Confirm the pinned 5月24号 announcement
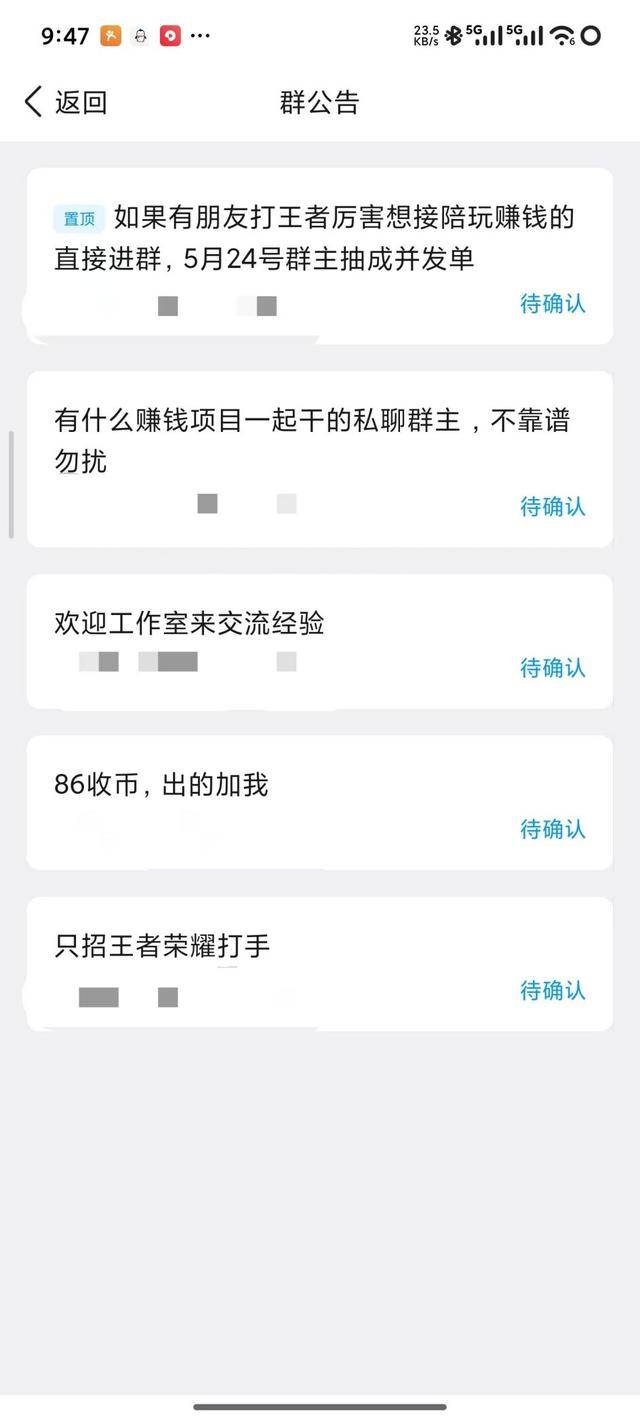 [x=552, y=304]
